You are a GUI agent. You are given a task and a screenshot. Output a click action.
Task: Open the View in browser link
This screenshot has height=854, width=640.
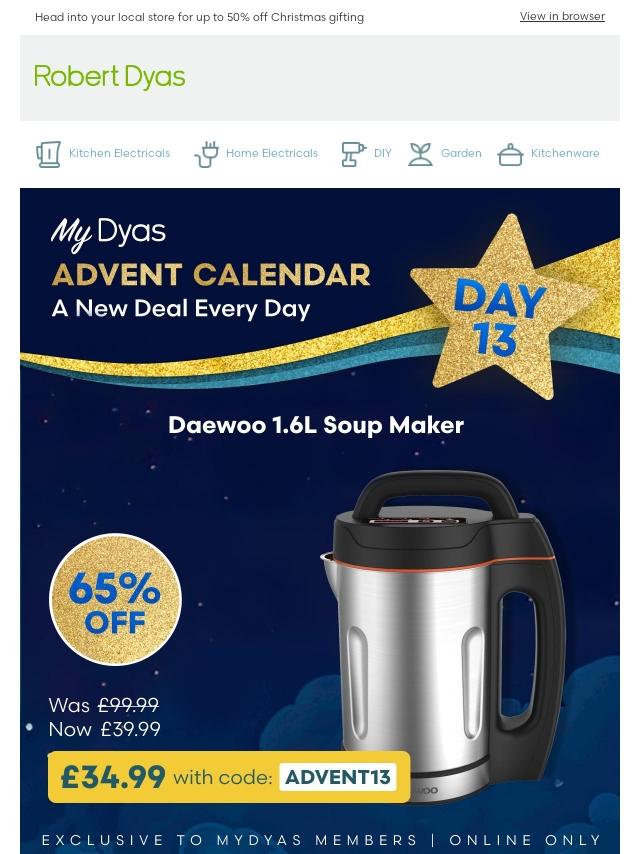coord(562,16)
